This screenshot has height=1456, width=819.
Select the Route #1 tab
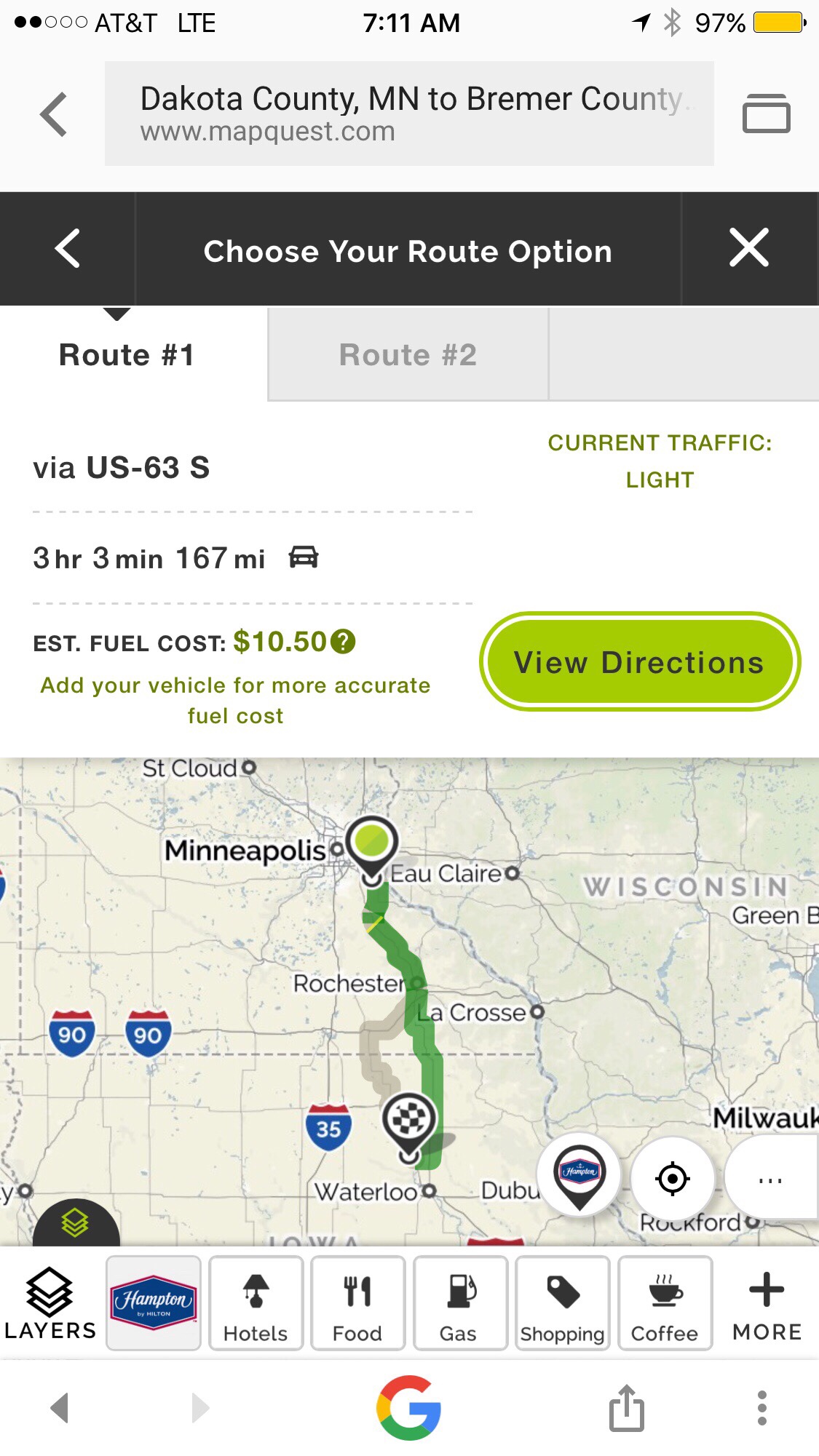click(127, 355)
